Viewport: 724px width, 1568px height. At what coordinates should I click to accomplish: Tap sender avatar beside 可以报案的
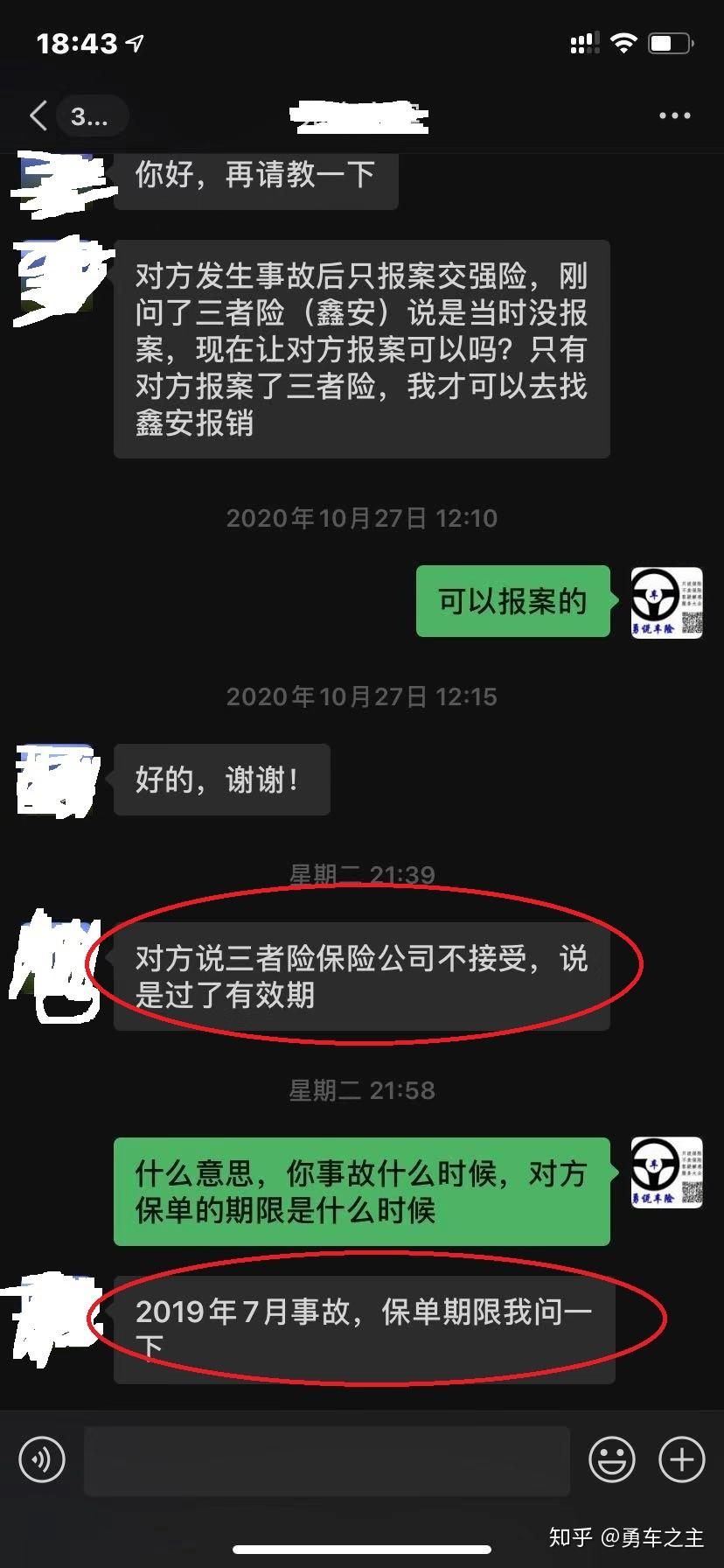coord(666,602)
